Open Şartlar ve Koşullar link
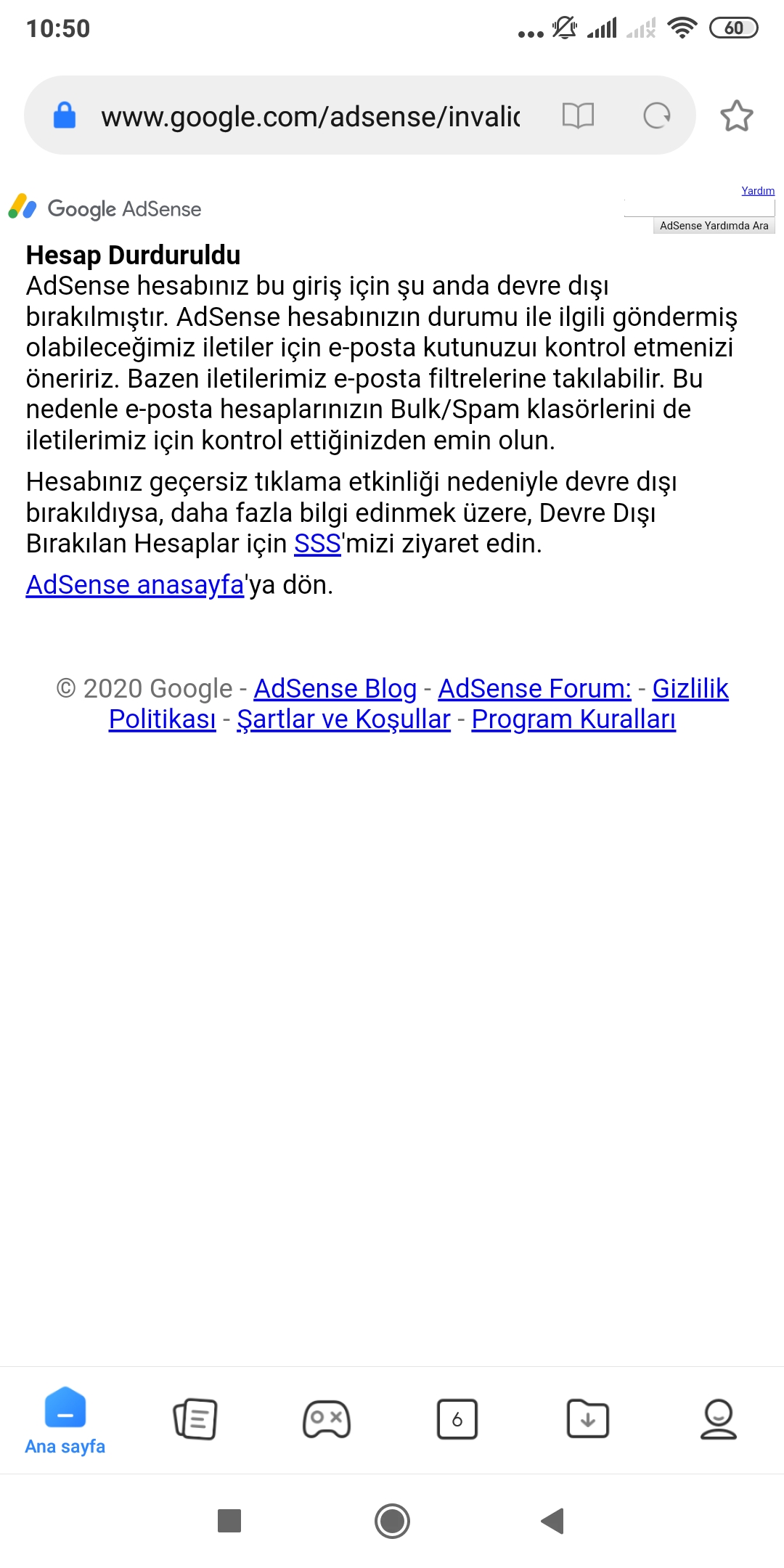This screenshot has width=784, height=1568. click(344, 719)
